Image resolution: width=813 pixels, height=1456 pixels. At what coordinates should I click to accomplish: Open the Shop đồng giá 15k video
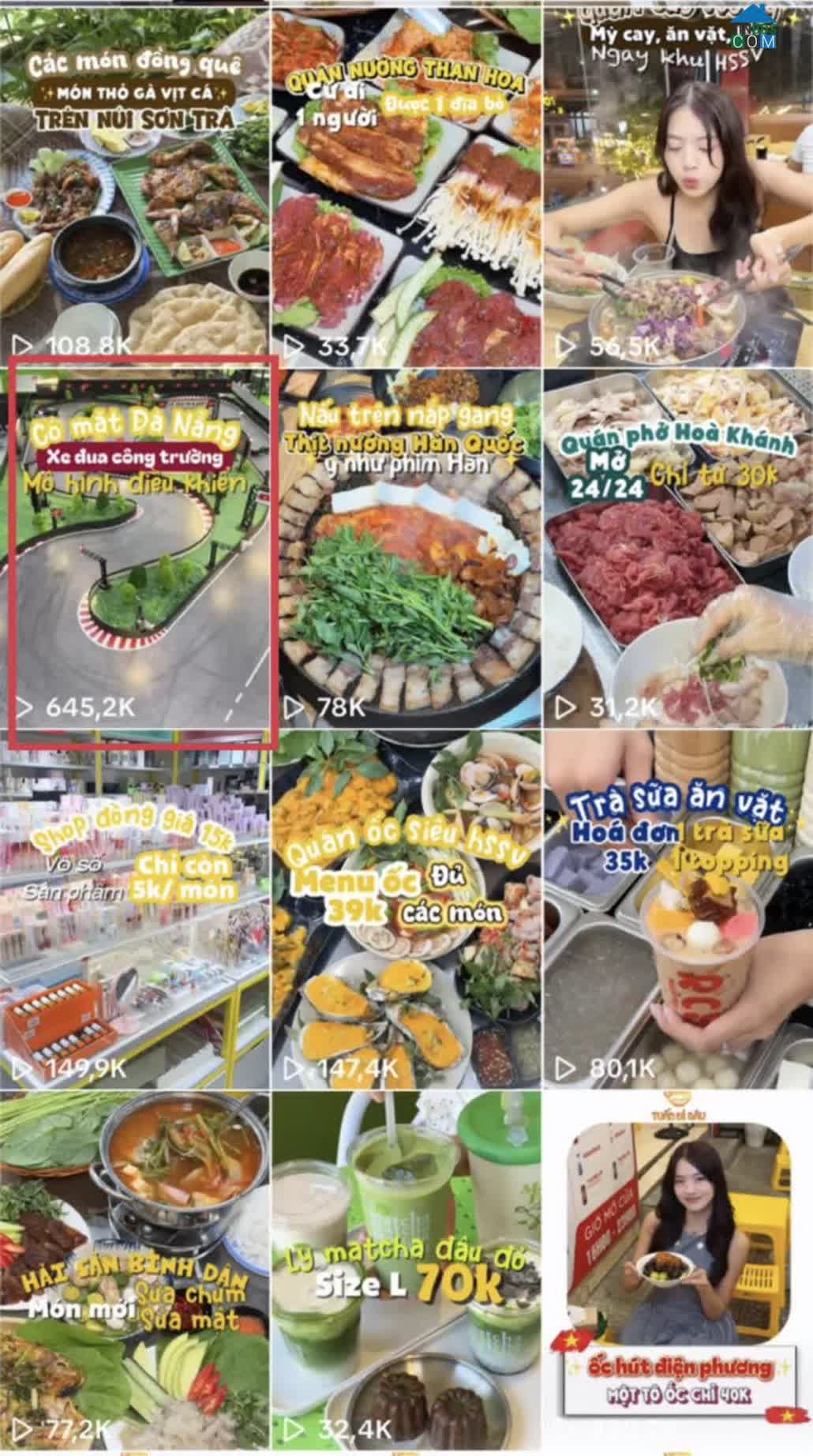(134, 908)
